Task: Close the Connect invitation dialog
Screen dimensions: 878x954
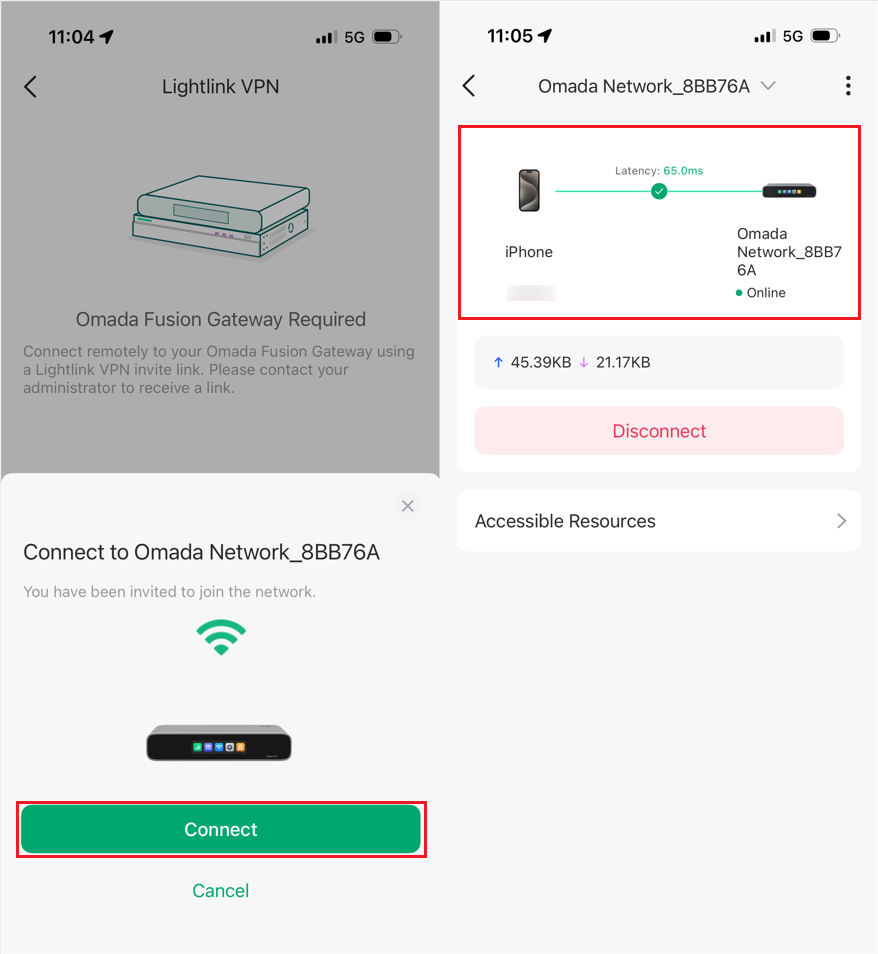Action: click(x=408, y=506)
